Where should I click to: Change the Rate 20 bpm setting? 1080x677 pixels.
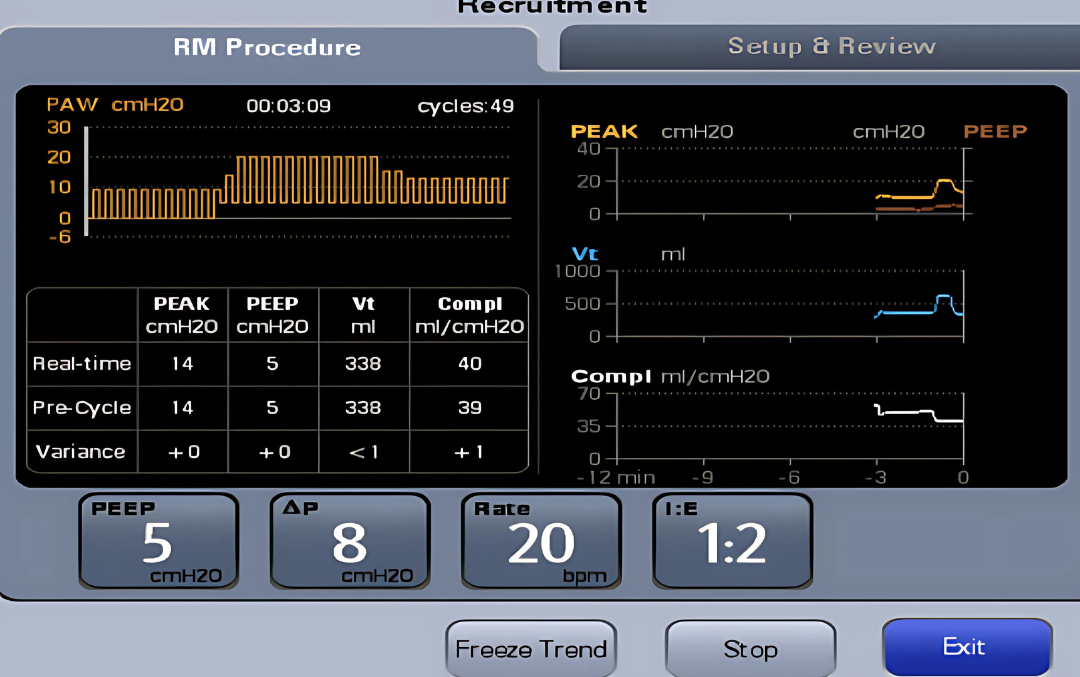coord(541,541)
